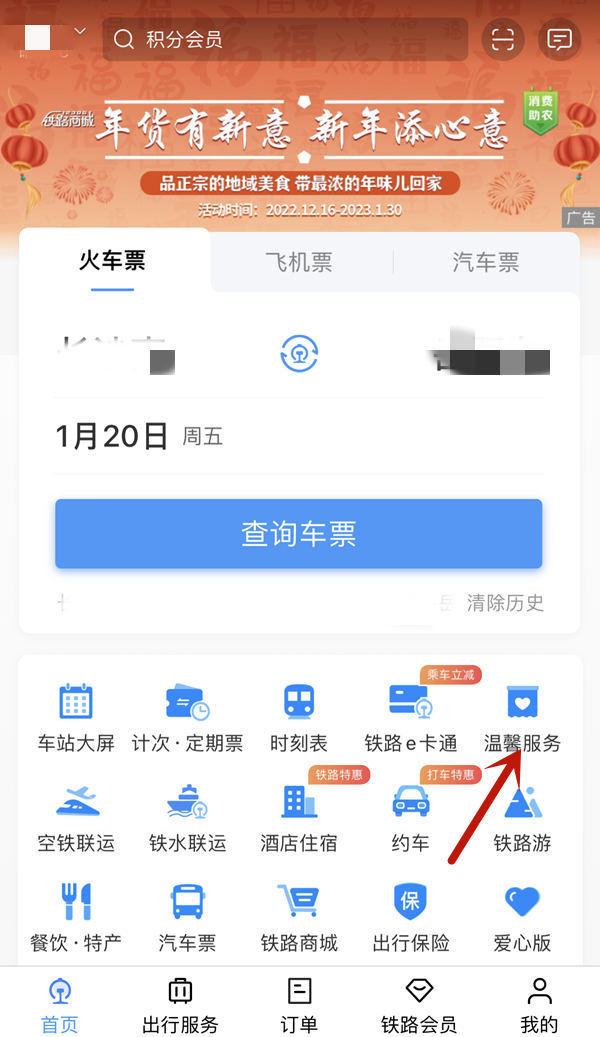Clear search history with 清除历史
Screen dimensions: 600x1037
pos(505,603)
